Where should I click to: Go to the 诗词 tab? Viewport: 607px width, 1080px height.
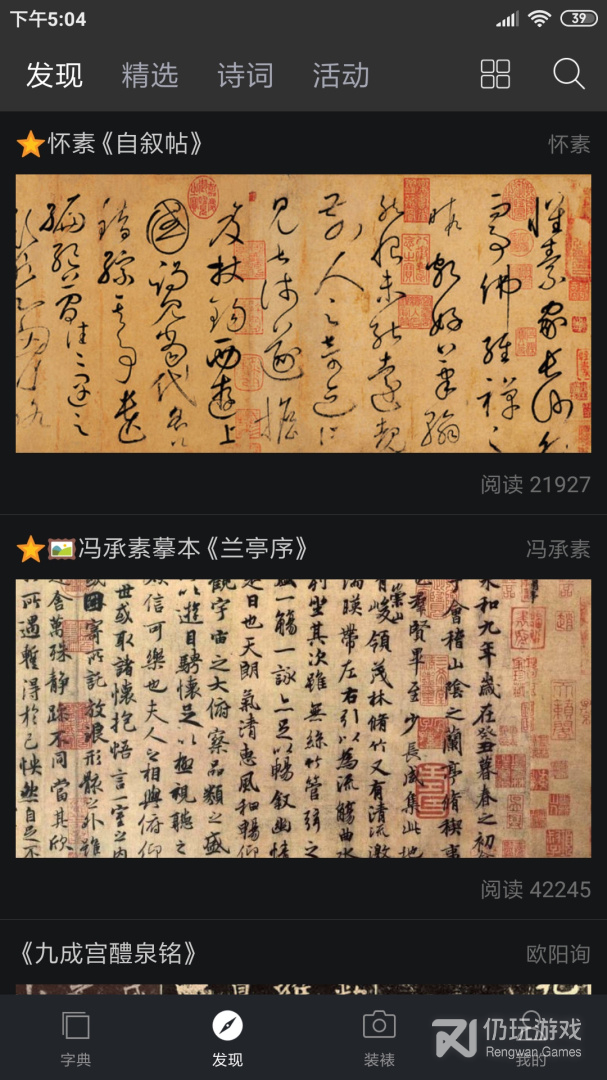click(245, 75)
